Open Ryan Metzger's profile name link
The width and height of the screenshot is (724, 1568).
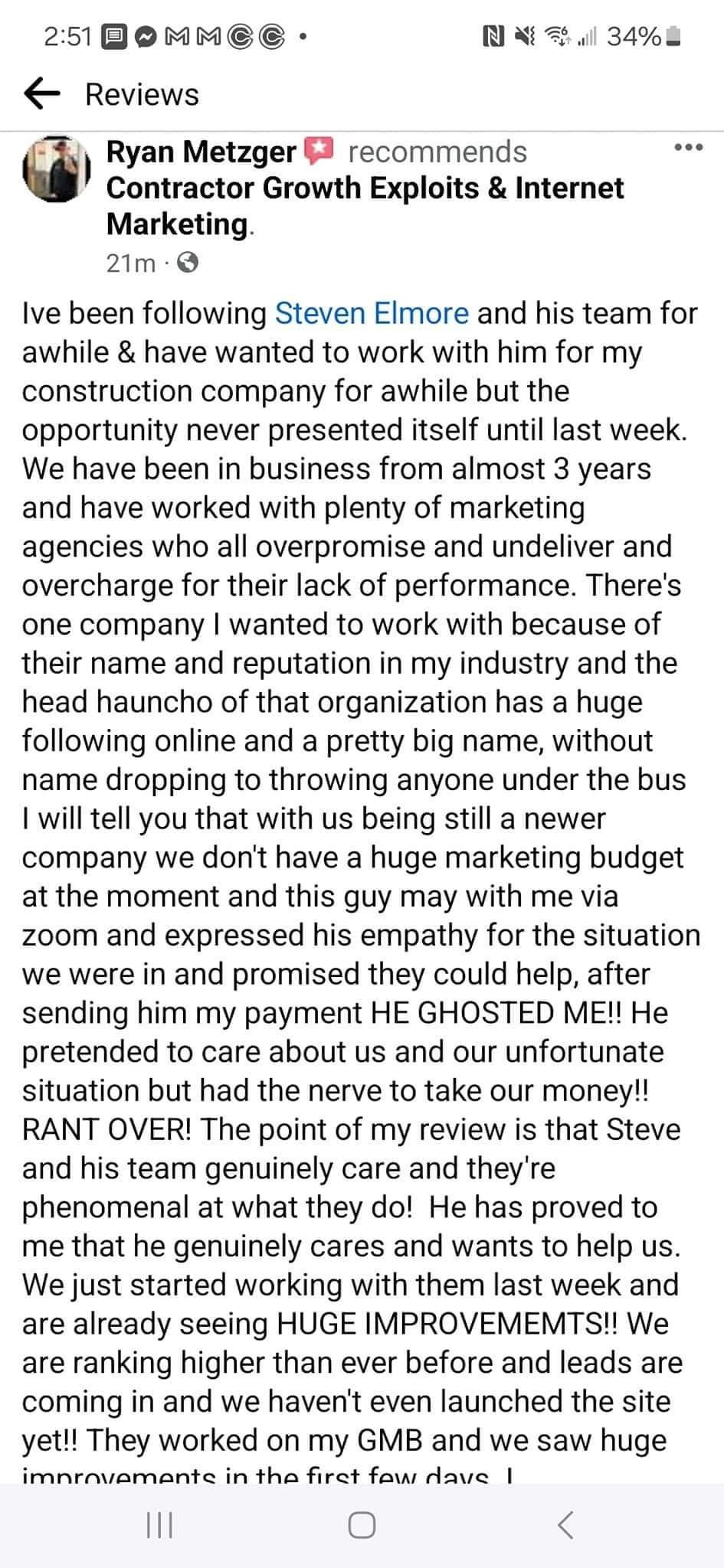(x=201, y=152)
